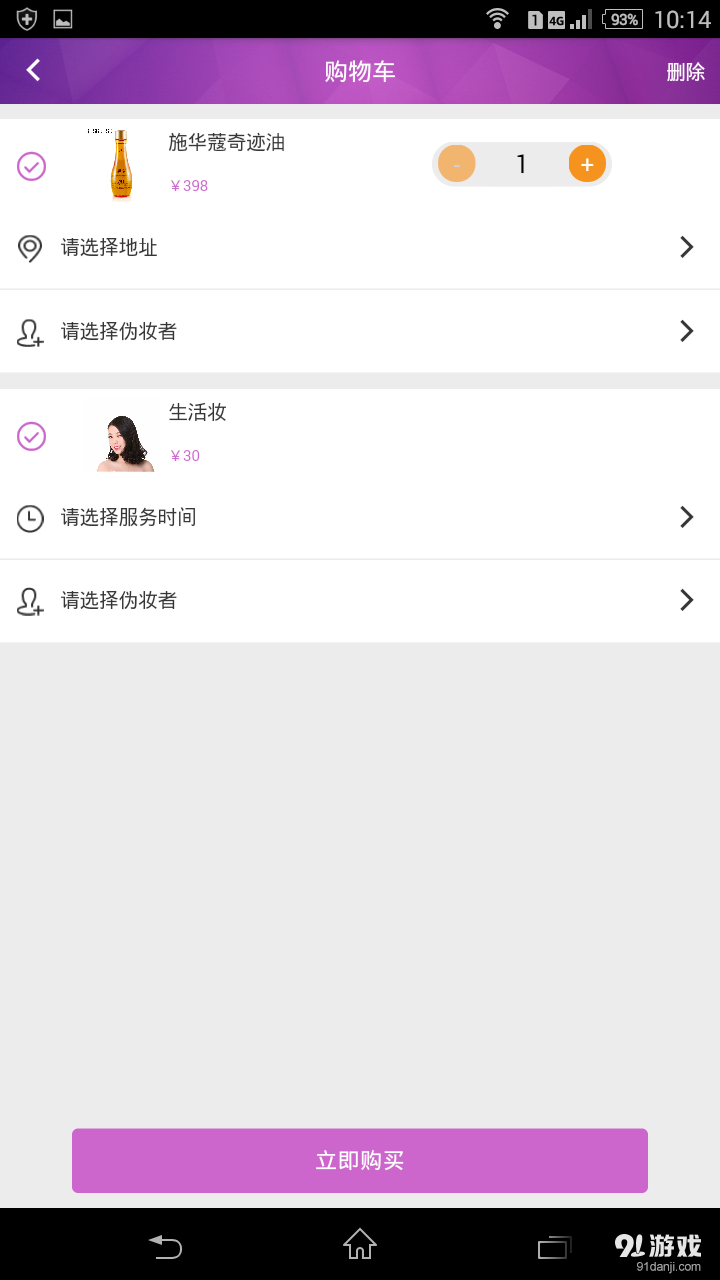
Task: Expand the chevron on the second makeup artist row
Action: (687, 600)
